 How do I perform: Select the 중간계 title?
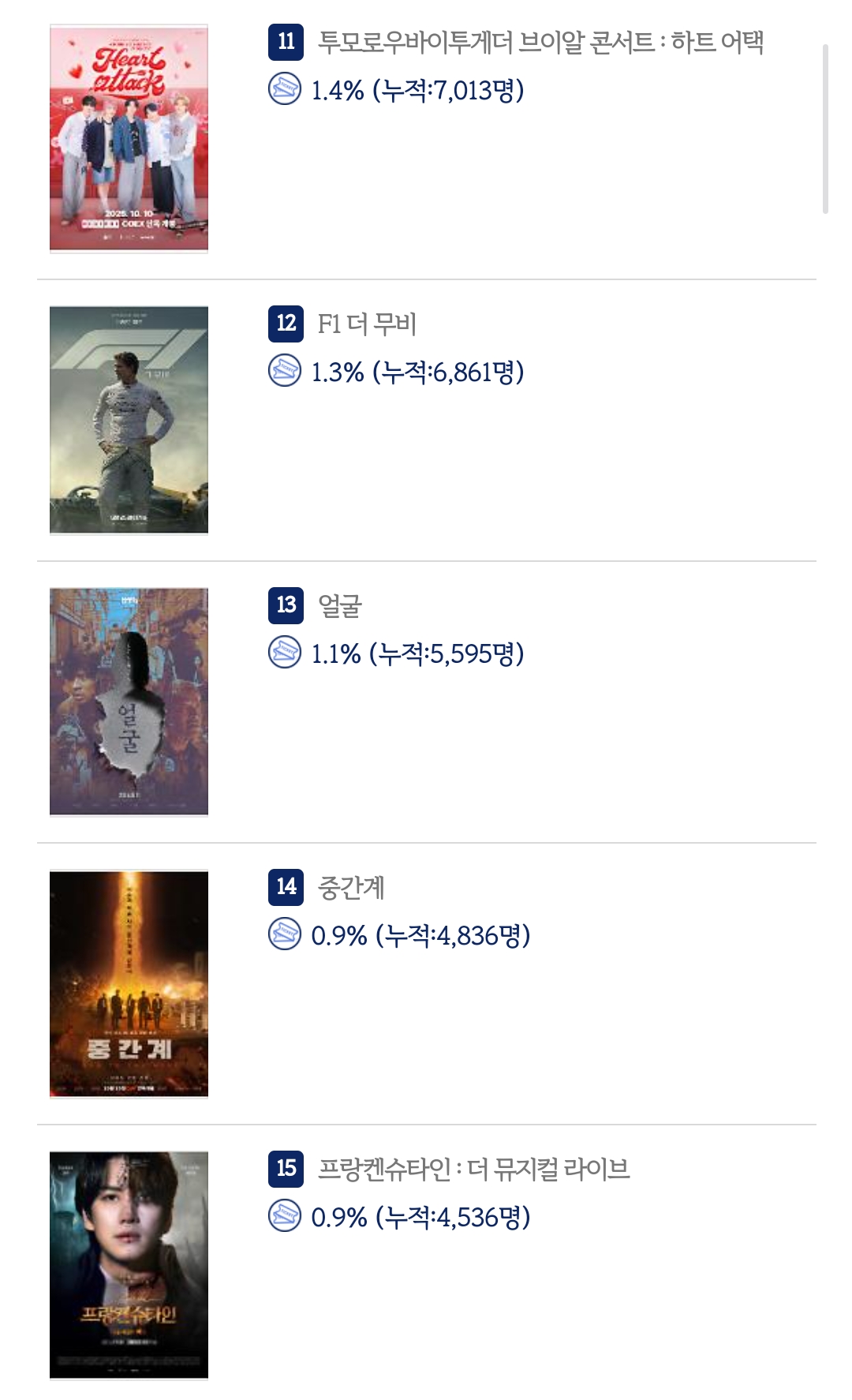[351, 887]
